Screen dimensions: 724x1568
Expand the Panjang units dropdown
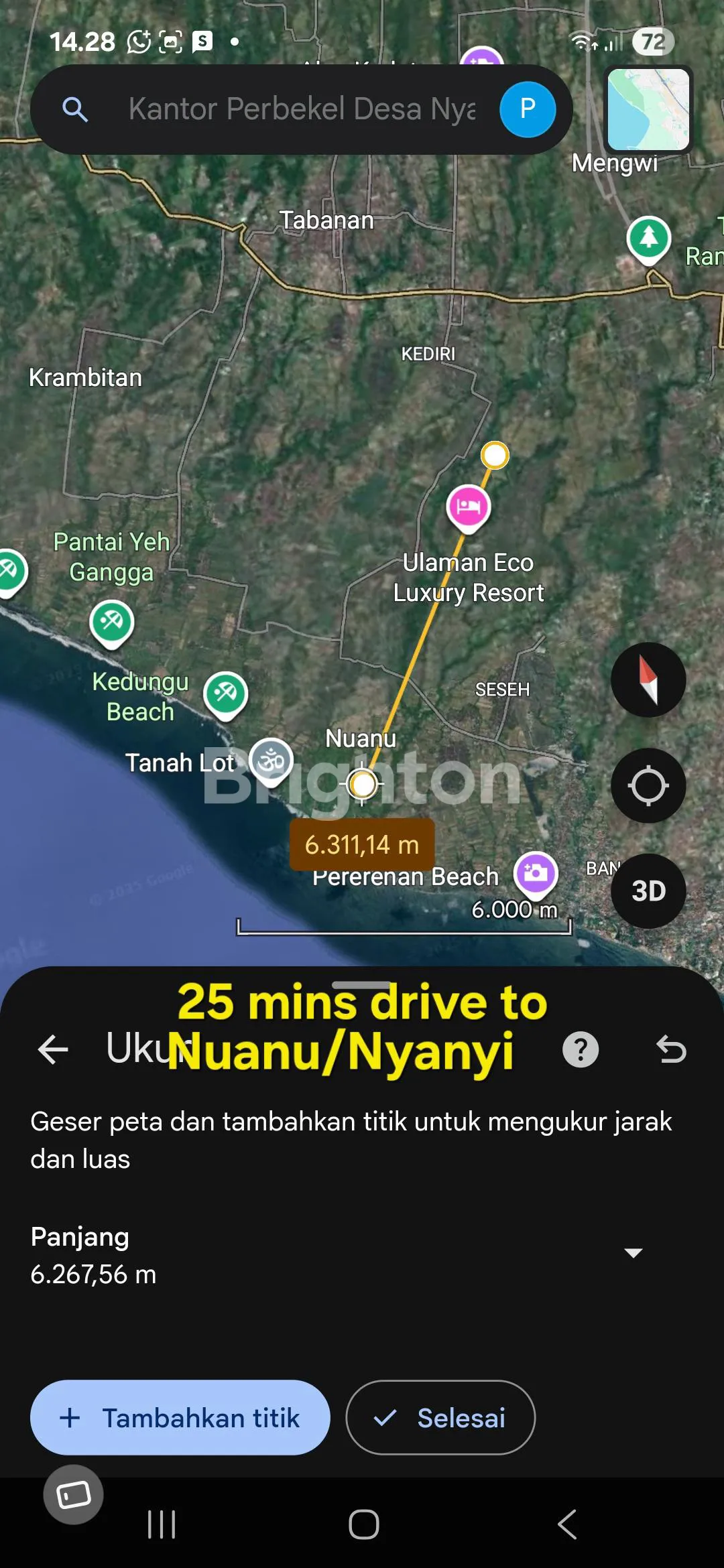(633, 1252)
